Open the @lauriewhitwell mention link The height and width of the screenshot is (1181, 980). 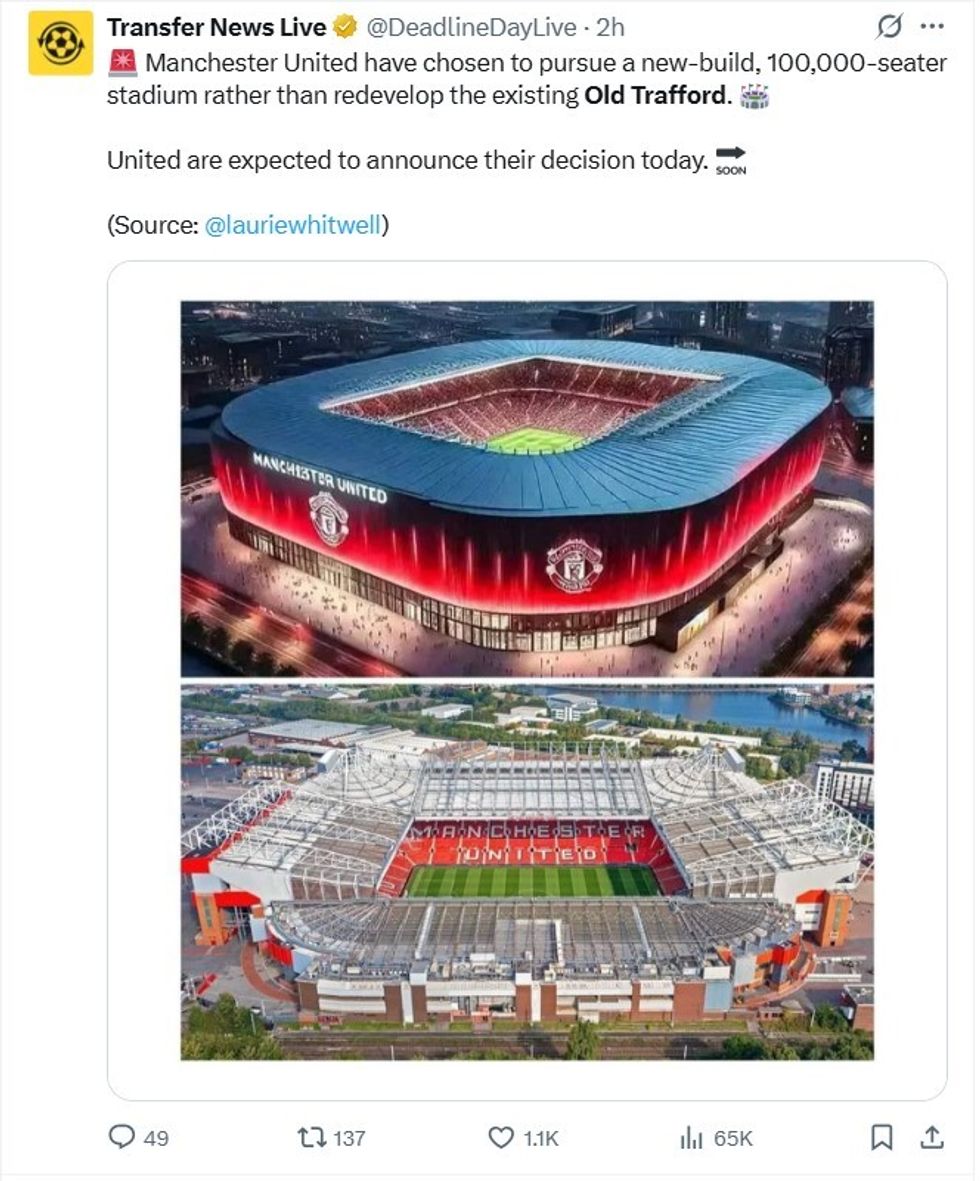pyautogui.click(x=292, y=225)
